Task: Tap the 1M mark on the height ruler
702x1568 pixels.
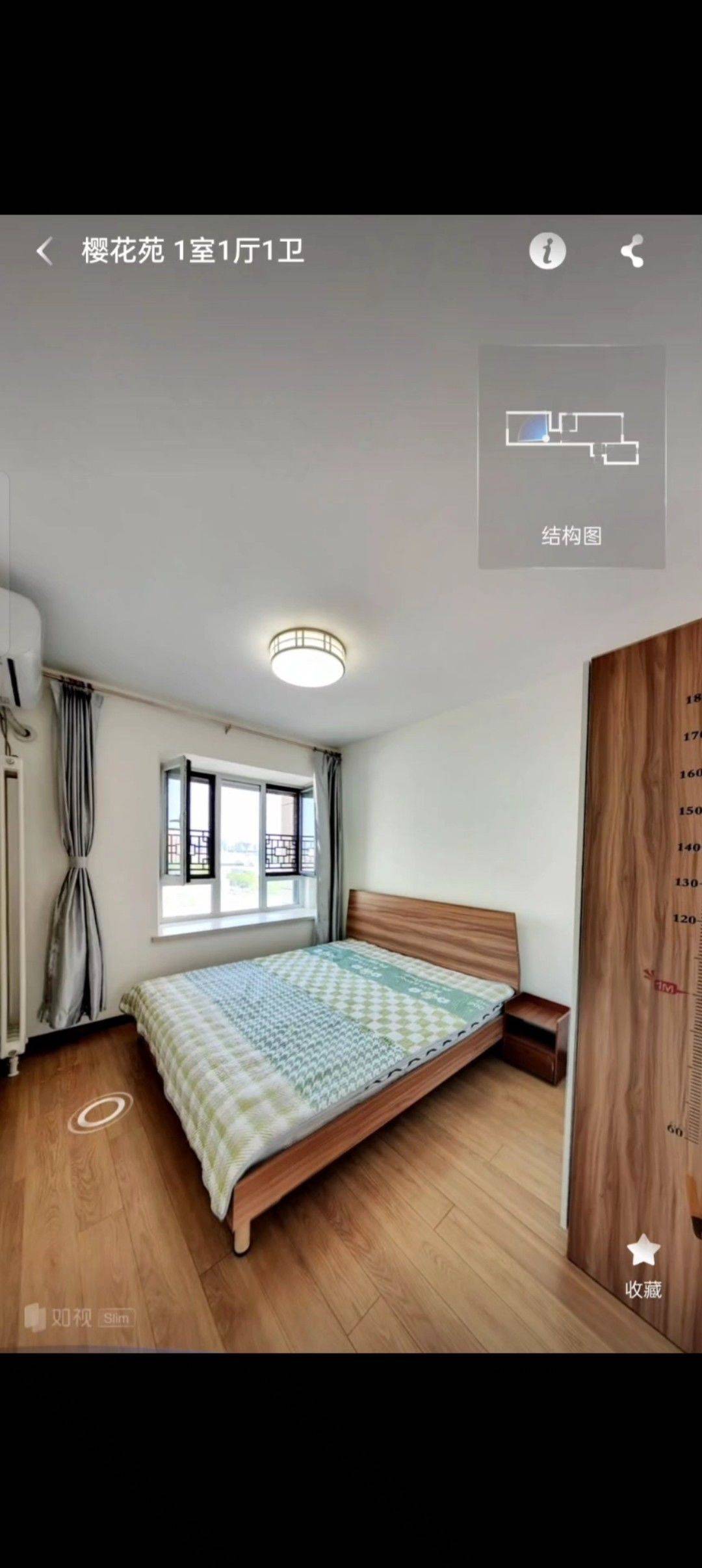Action: (667, 987)
